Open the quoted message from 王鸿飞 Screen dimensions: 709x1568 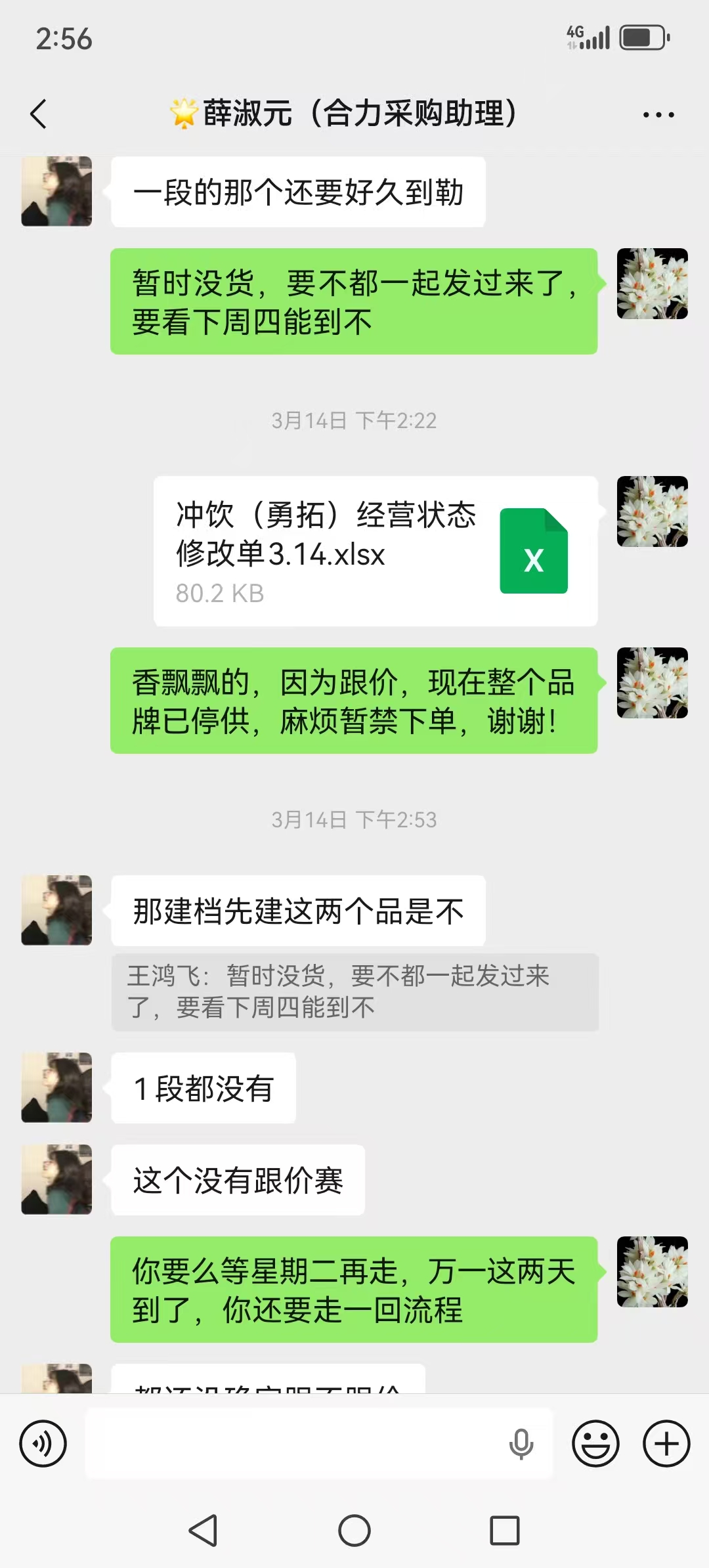click(x=354, y=991)
